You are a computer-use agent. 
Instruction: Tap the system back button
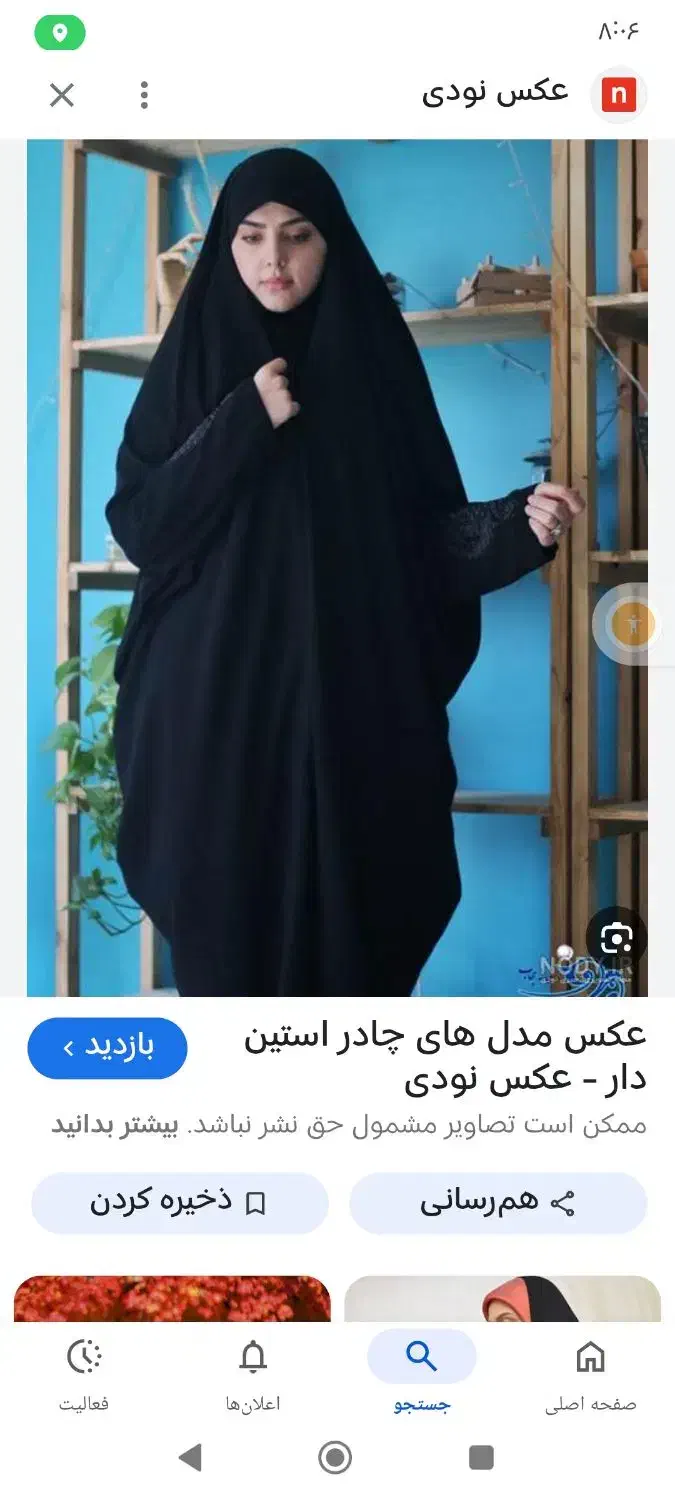click(190, 1458)
